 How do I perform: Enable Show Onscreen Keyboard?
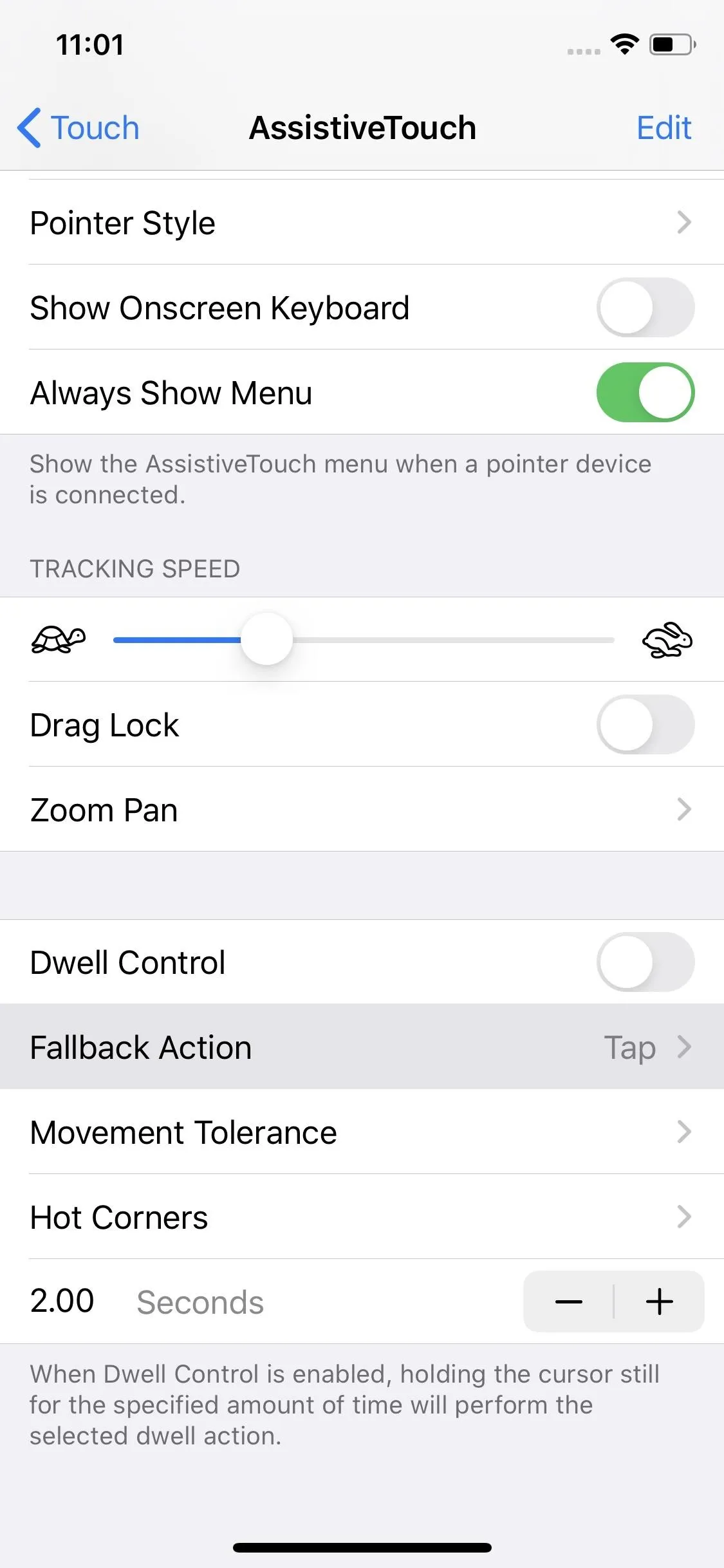pos(645,307)
